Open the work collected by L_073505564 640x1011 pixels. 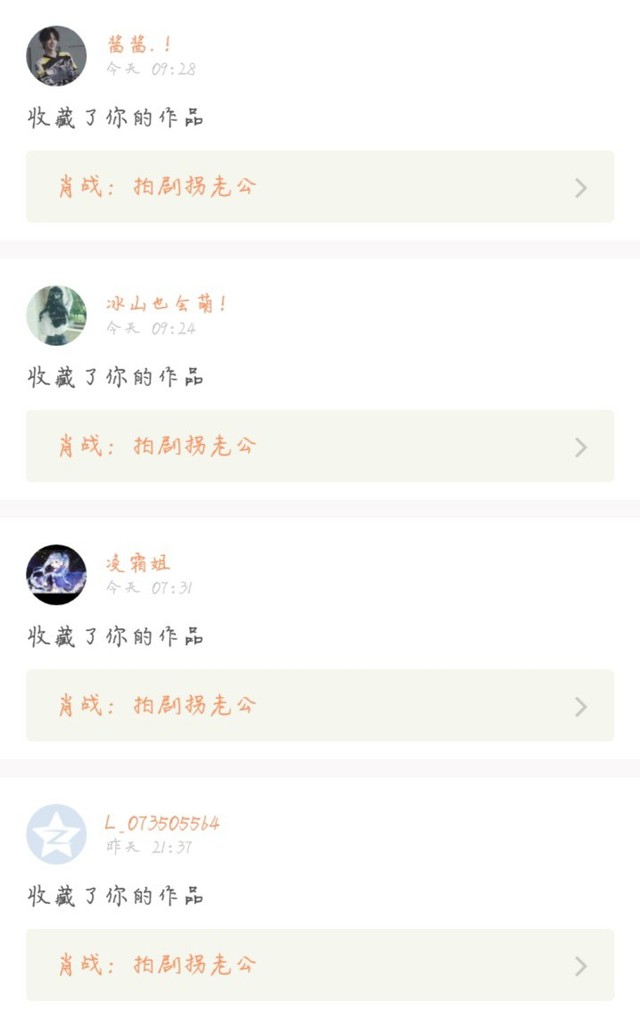[320, 965]
